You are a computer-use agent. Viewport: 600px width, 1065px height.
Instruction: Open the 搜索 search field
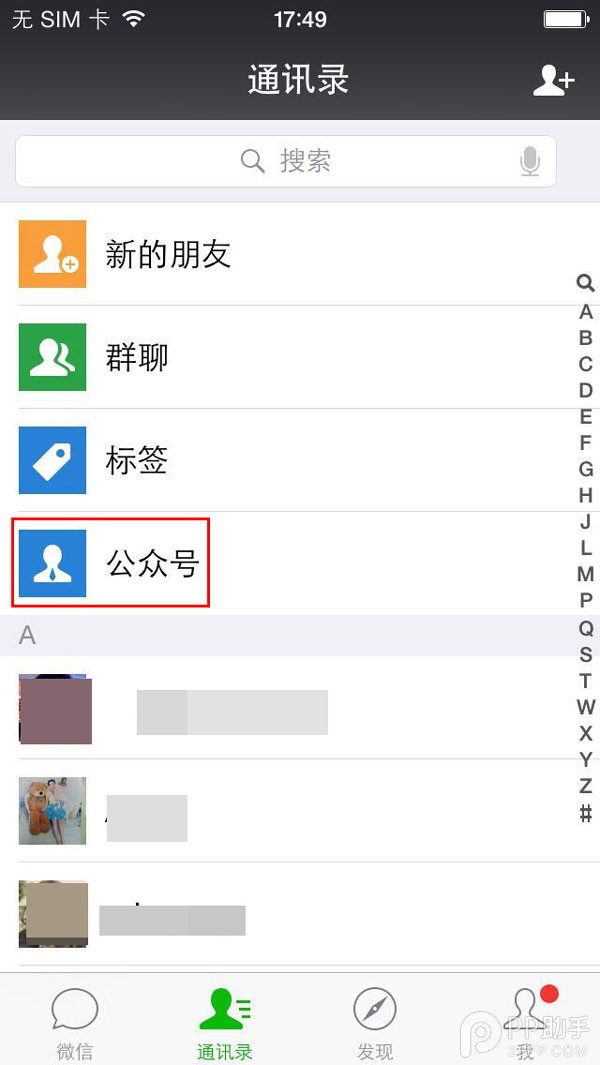point(285,161)
